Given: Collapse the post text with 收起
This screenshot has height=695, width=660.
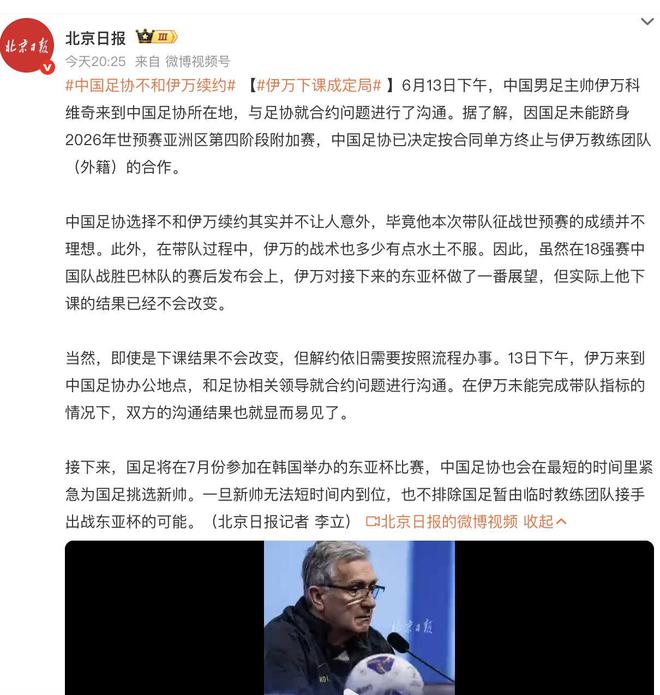Looking at the screenshot, I should (545, 521).
